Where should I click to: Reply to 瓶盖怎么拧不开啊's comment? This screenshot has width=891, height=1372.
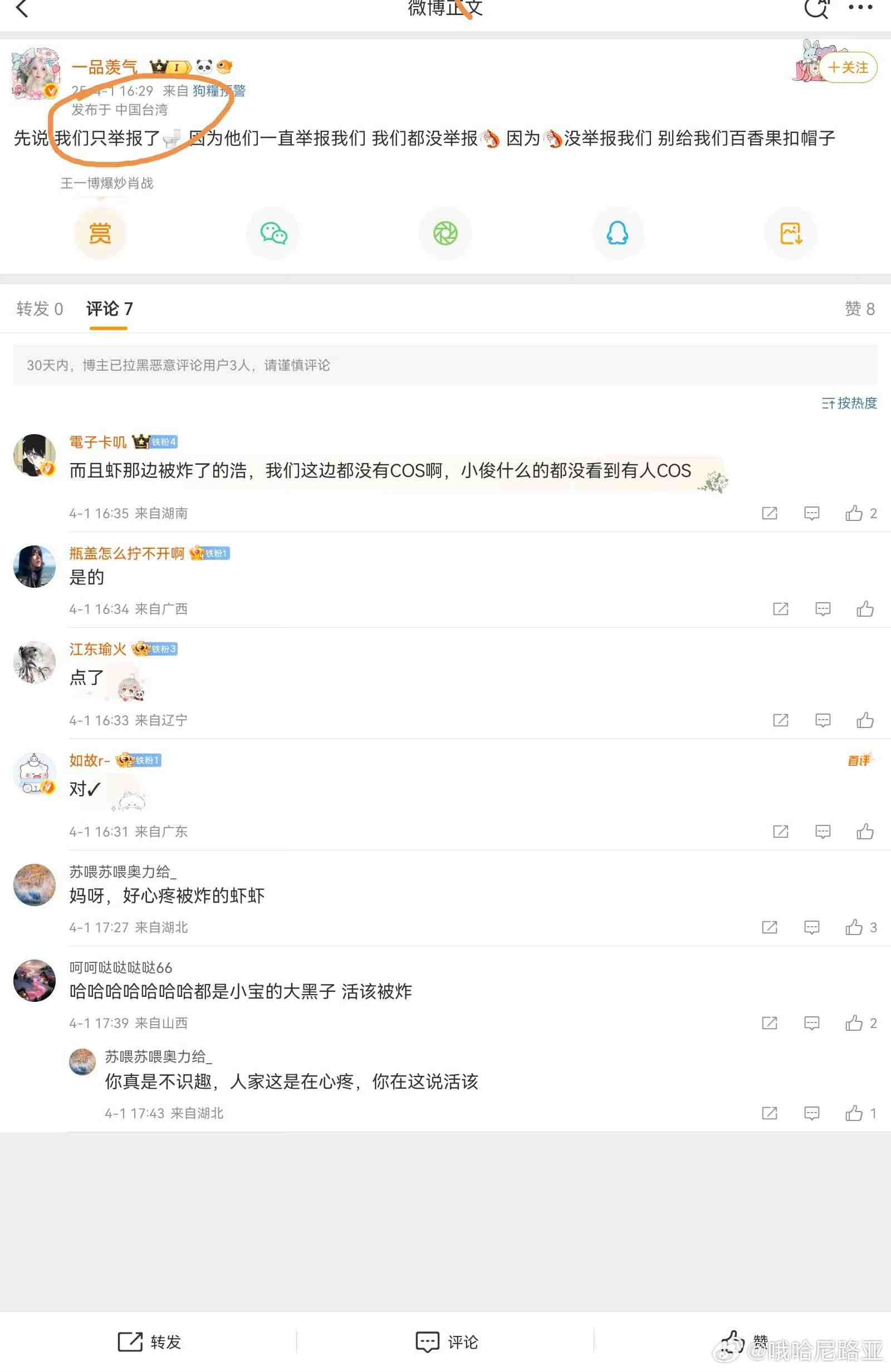pos(823,609)
